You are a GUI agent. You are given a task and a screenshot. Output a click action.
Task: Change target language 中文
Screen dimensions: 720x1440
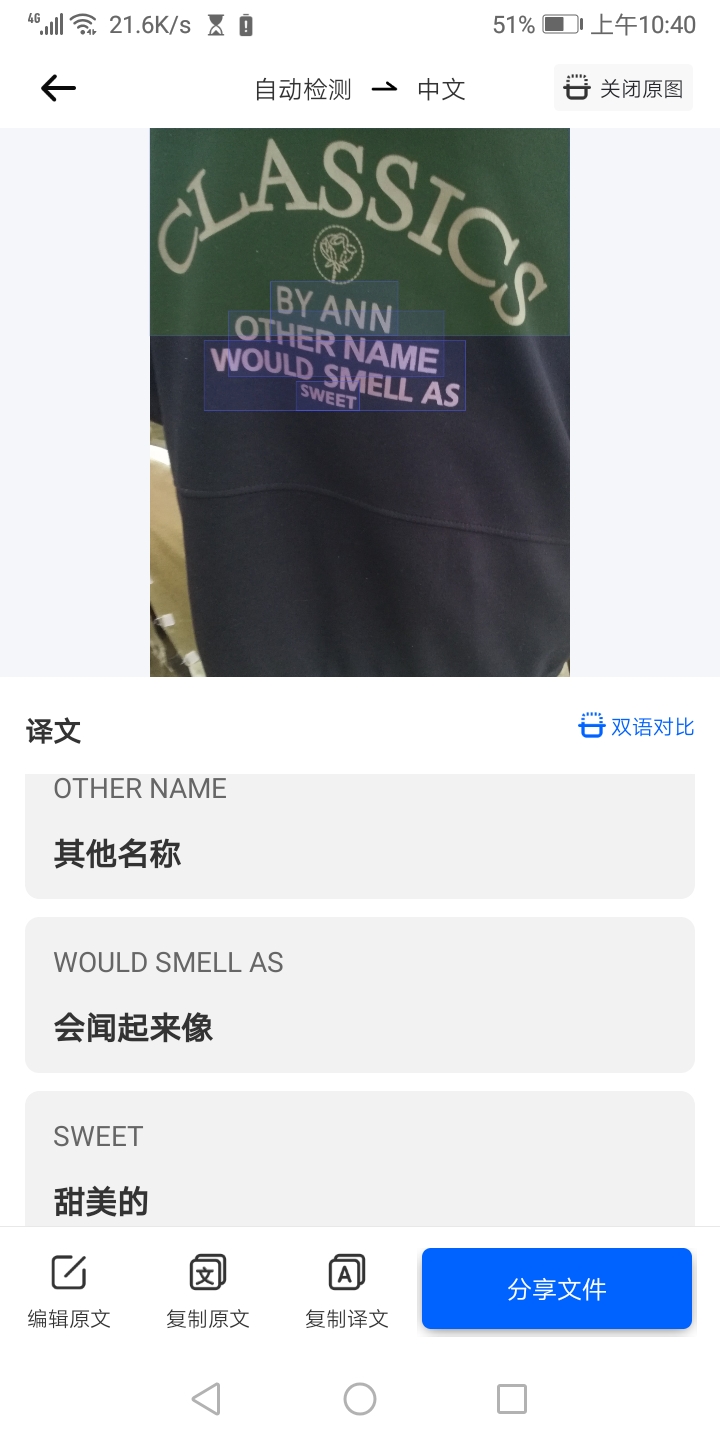pyautogui.click(x=441, y=90)
